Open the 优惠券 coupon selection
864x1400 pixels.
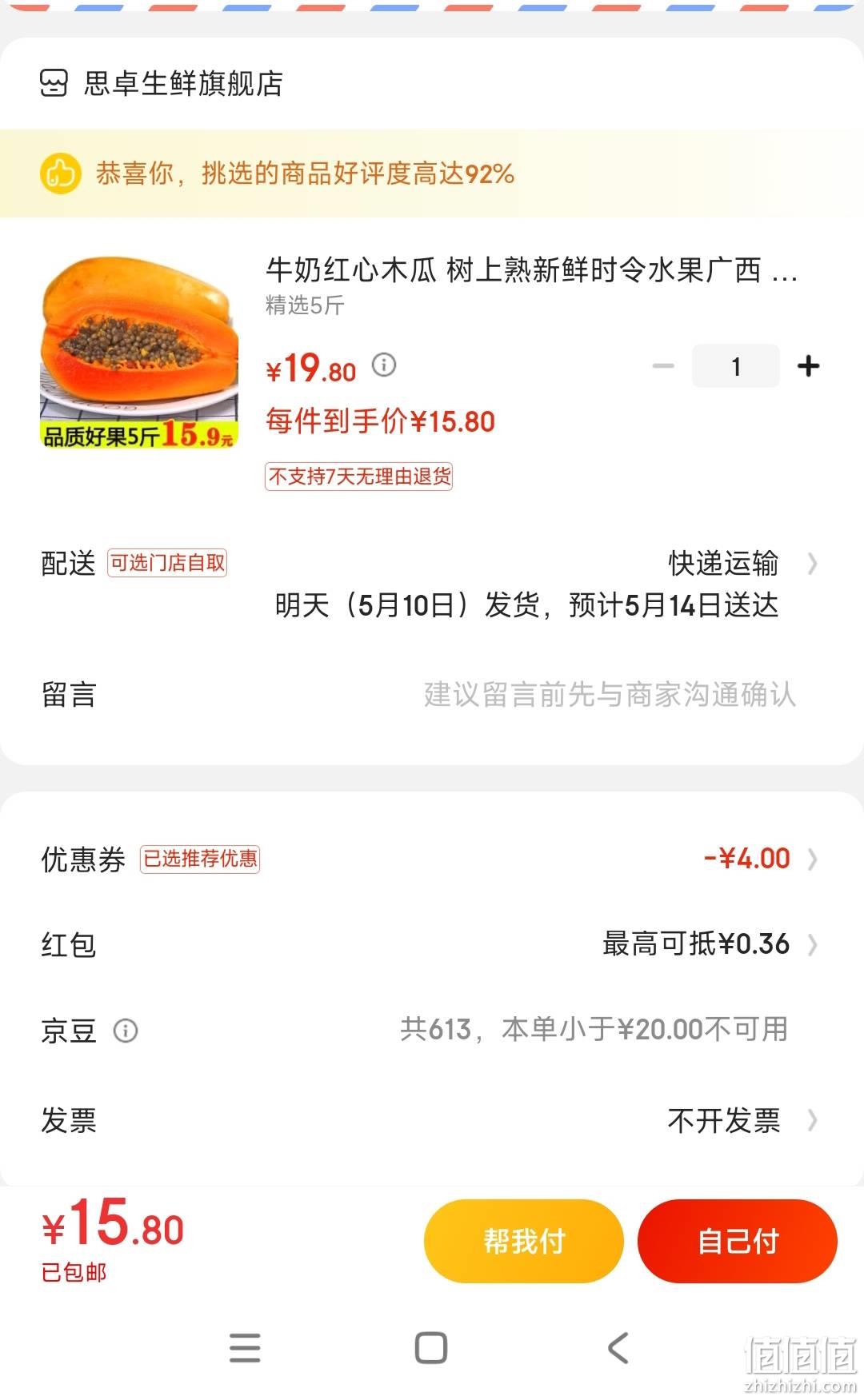click(x=432, y=859)
